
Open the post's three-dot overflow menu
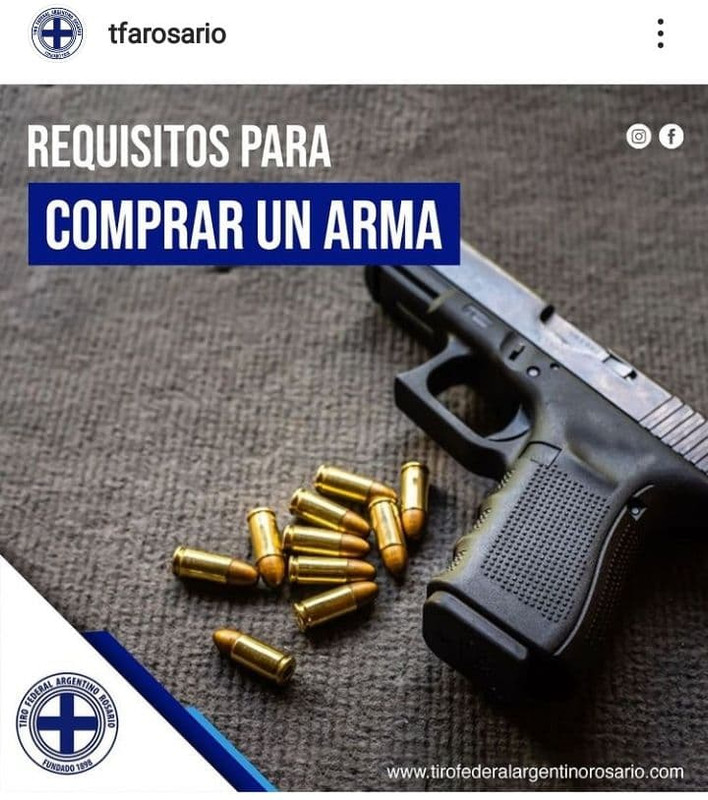tap(660, 34)
